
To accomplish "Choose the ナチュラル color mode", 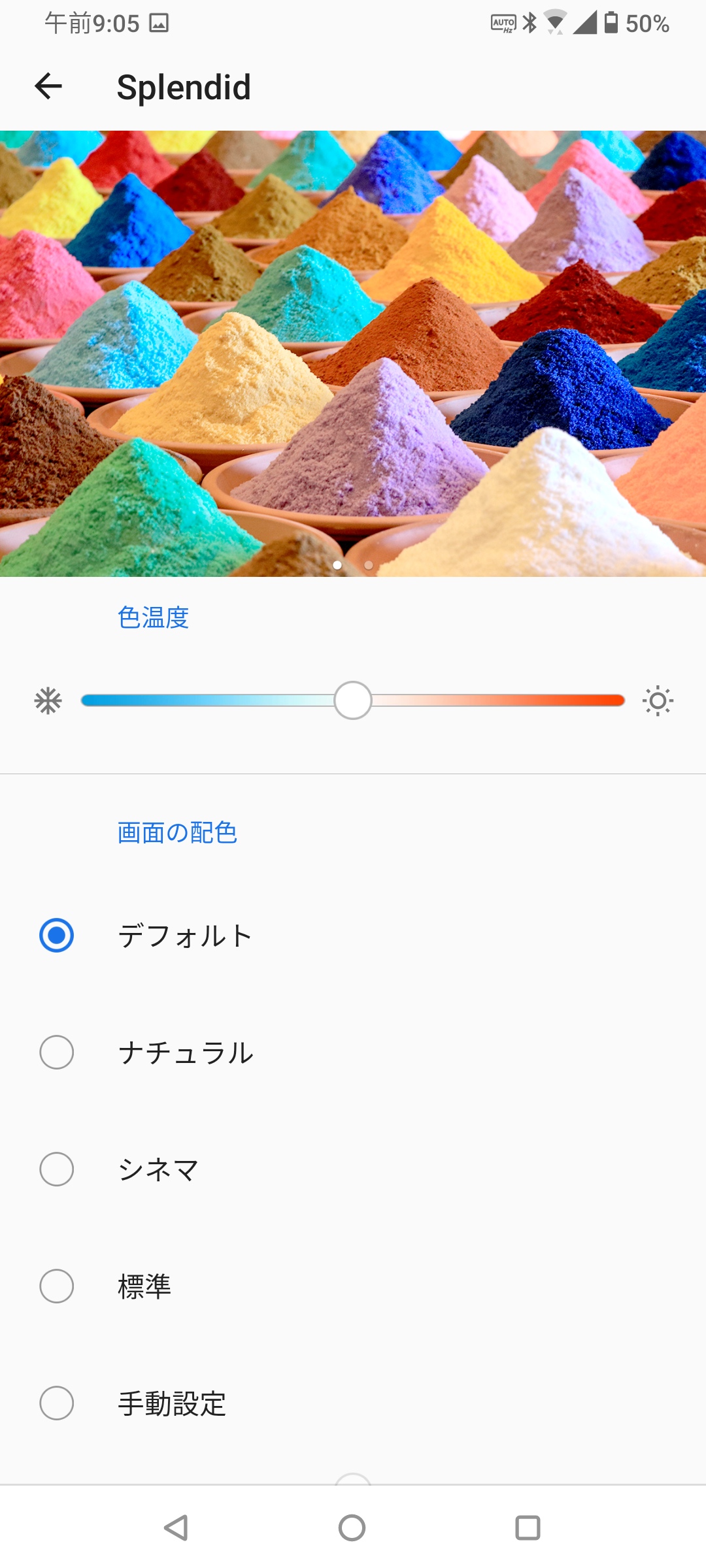I will click(x=57, y=1052).
